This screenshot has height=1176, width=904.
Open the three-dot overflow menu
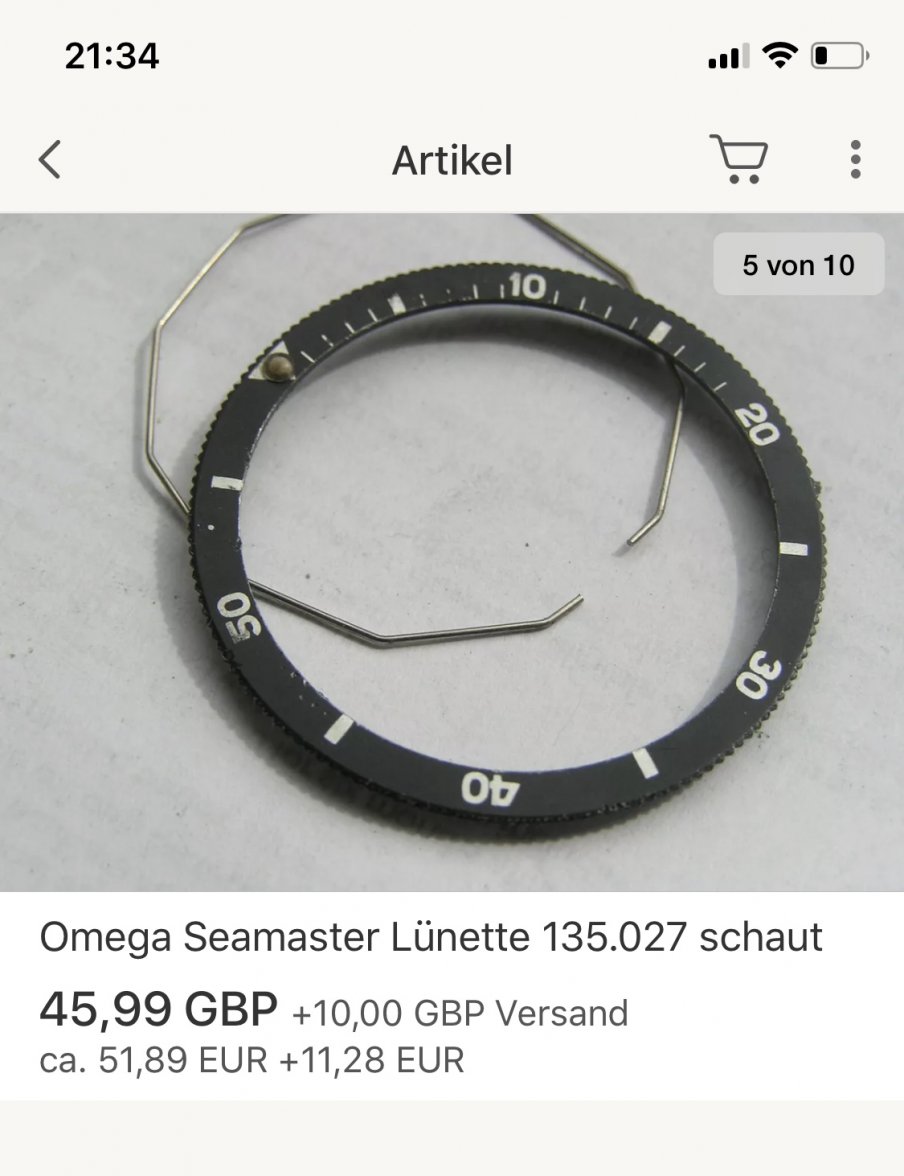pyautogui.click(x=855, y=160)
